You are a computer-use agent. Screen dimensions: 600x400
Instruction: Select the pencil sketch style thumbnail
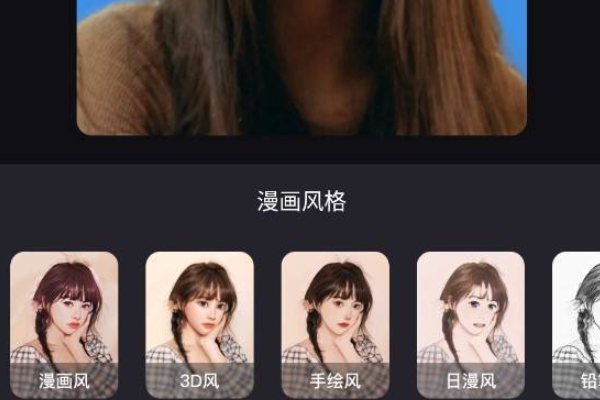[x=577, y=322]
